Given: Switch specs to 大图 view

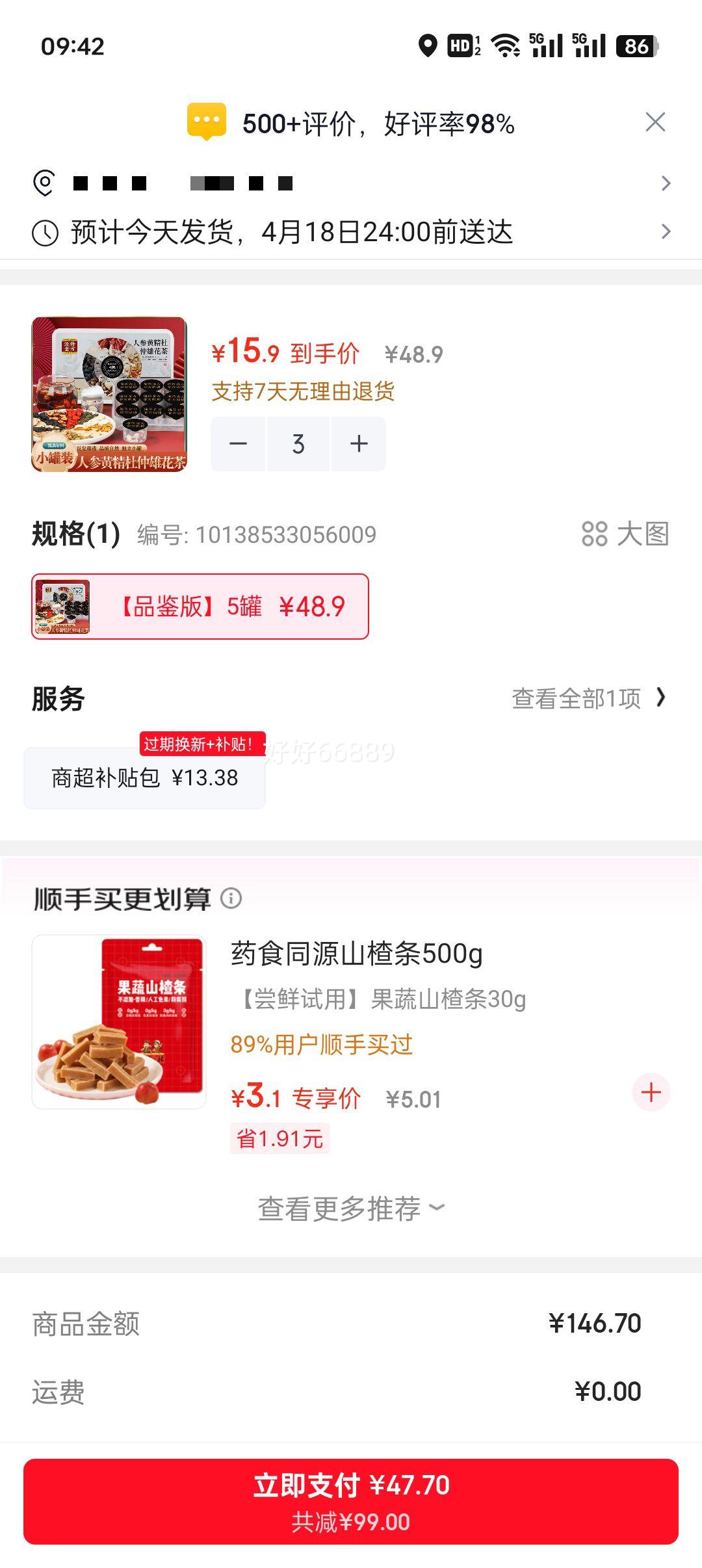Looking at the screenshot, I should click(625, 534).
